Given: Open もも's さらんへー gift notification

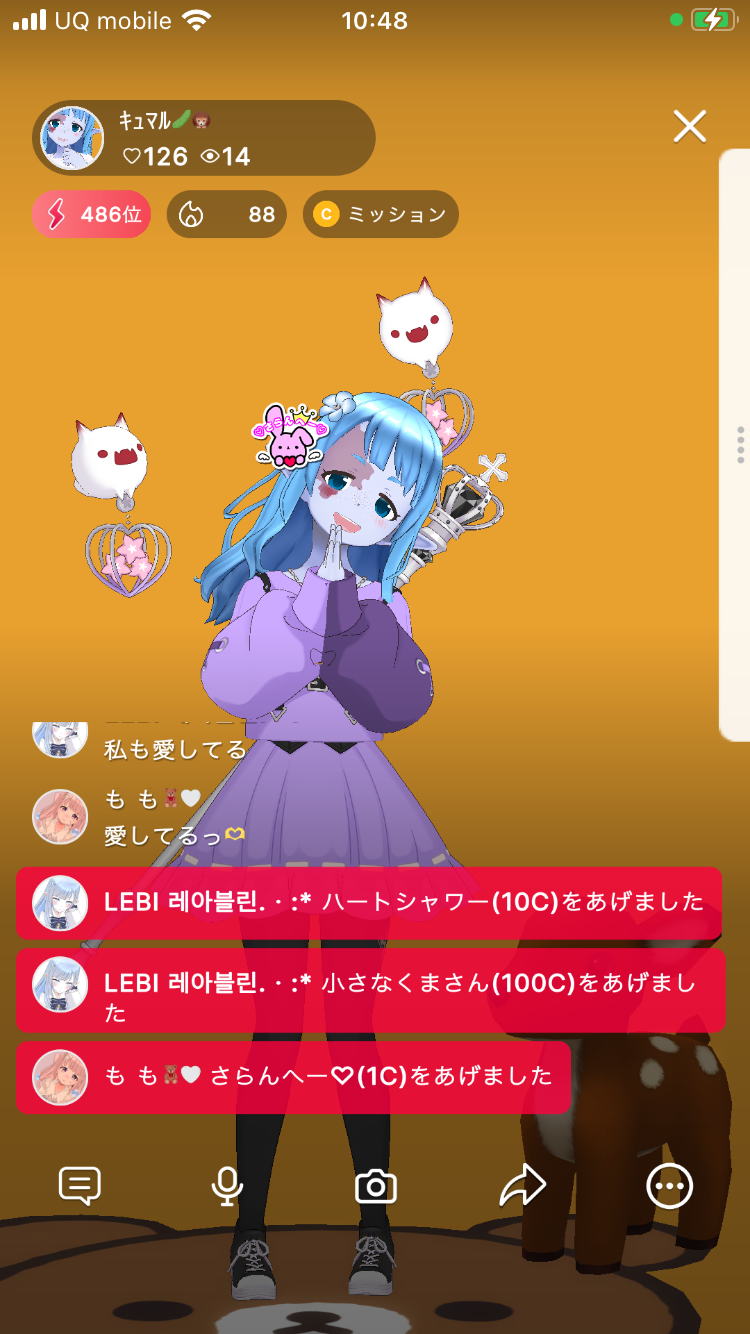Looking at the screenshot, I should 293,1077.
